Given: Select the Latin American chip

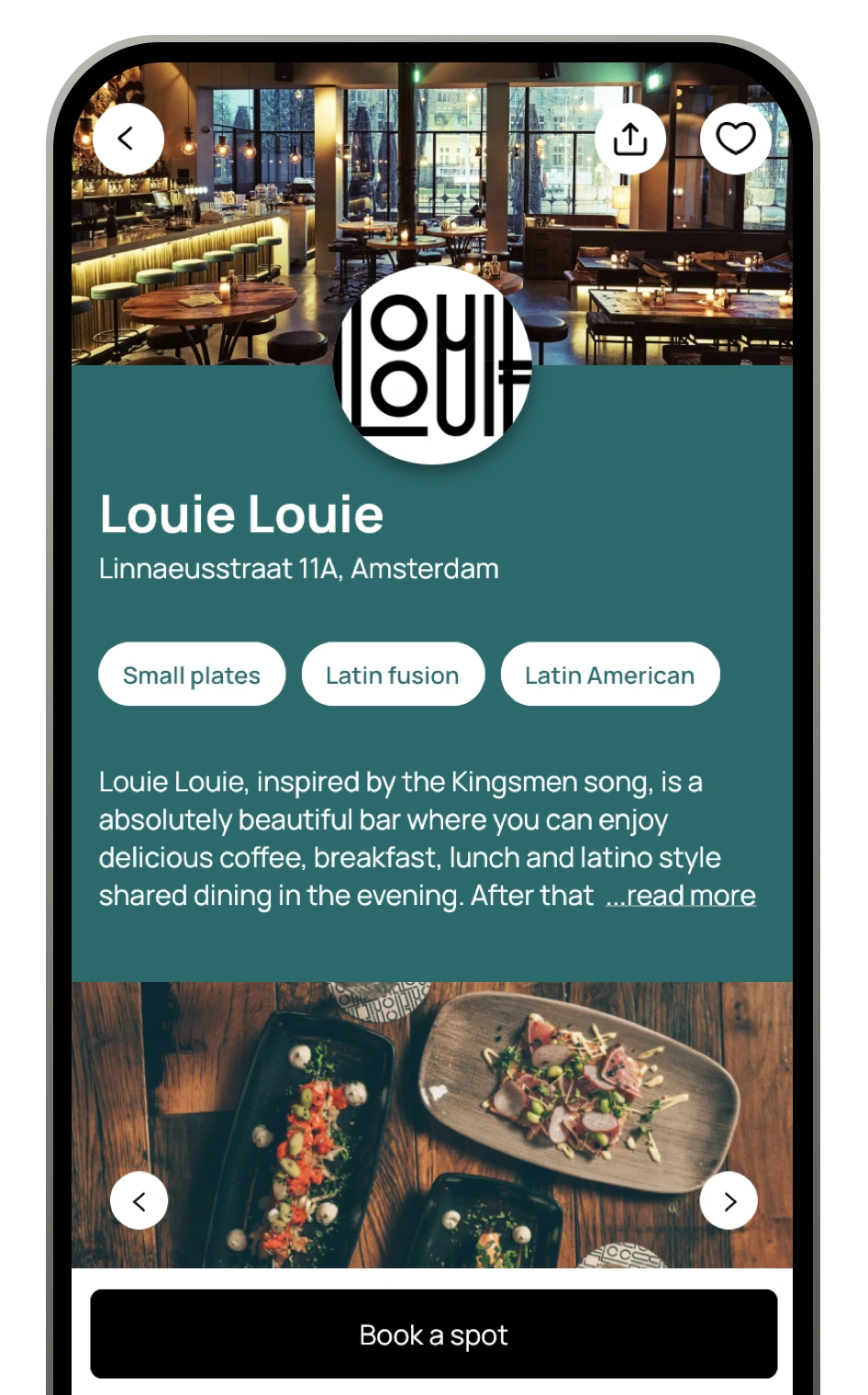Looking at the screenshot, I should click(x=609, y=675).
